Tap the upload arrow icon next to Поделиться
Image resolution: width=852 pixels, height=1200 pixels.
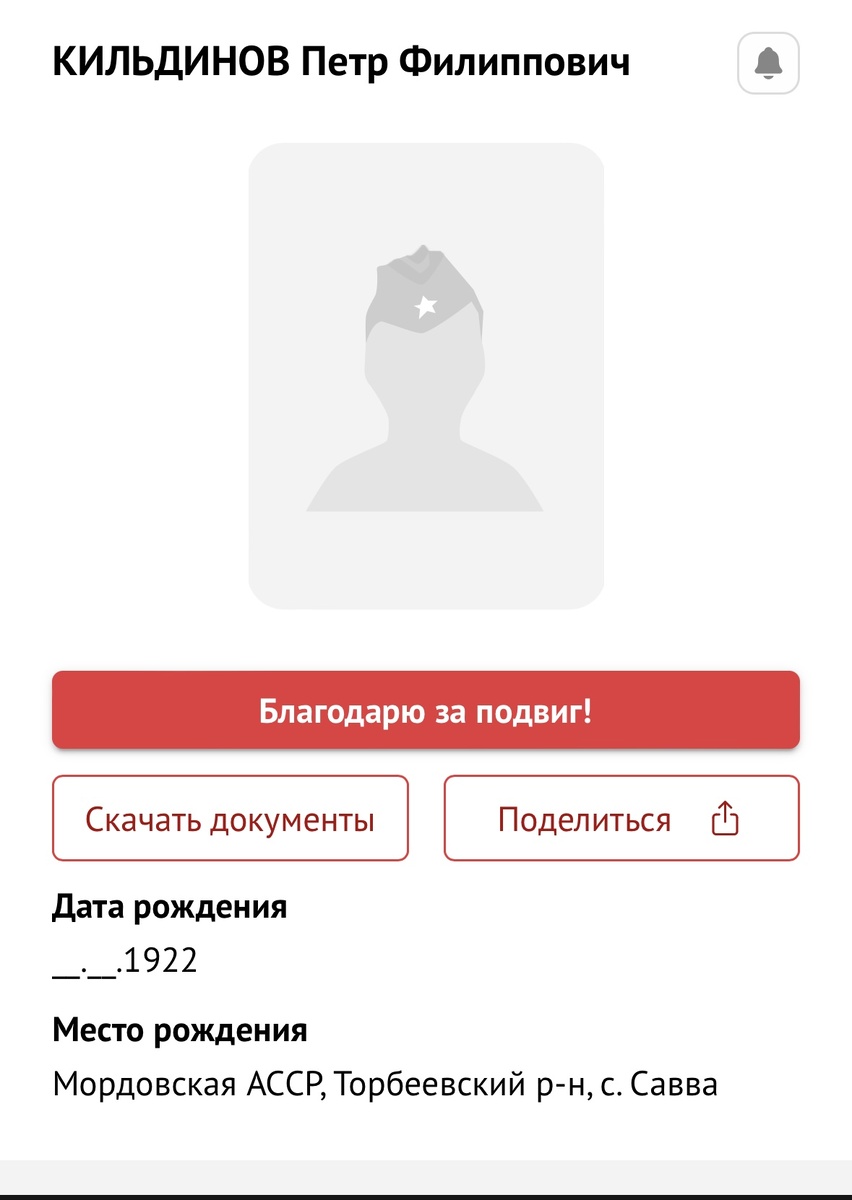tap(724, 818)
